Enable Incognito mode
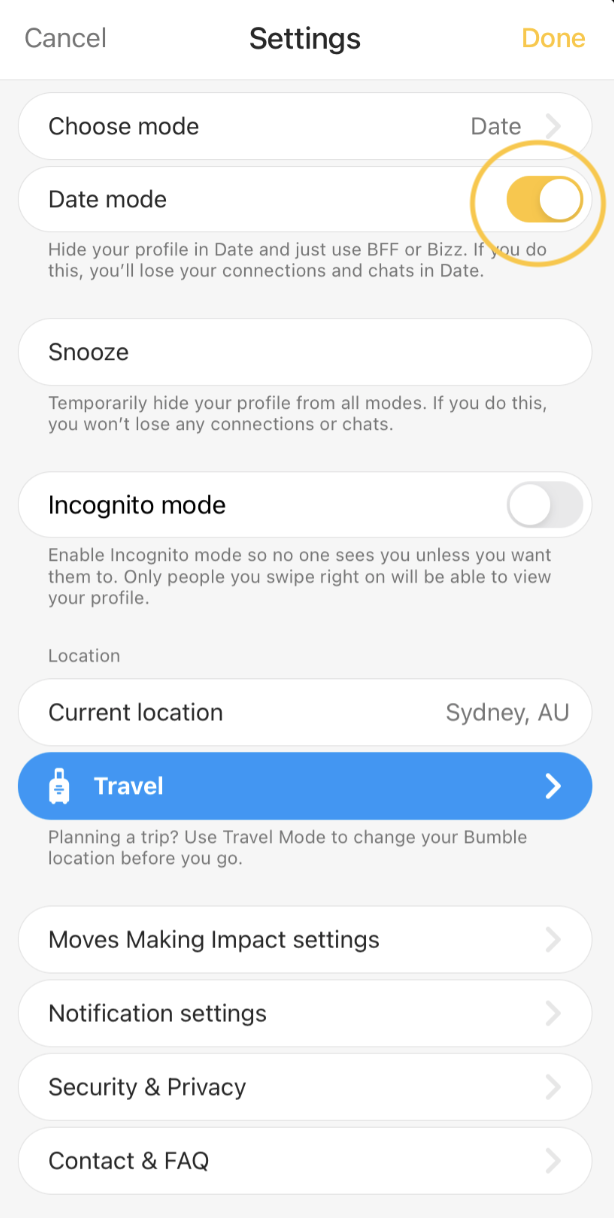614x1218 pixels. [x=544, y=505]
